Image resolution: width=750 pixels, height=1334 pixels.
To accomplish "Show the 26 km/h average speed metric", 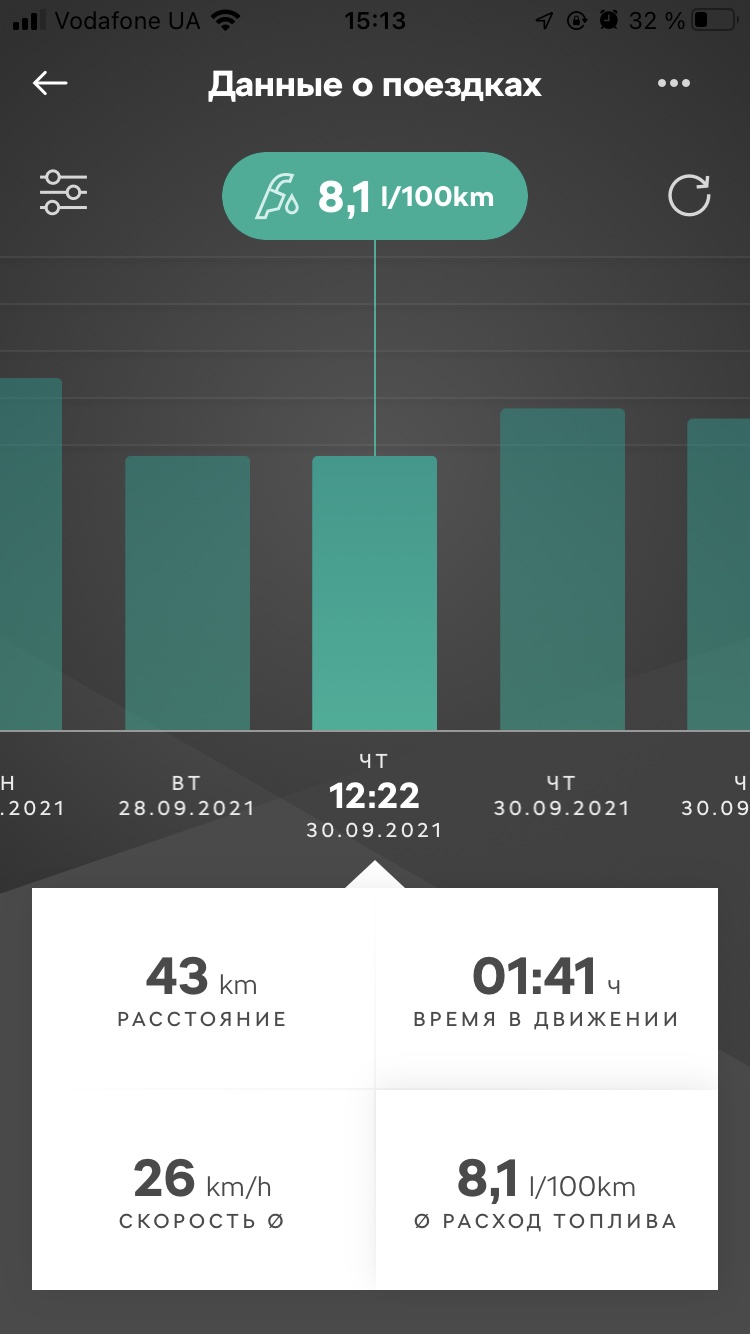I will click(x=203, y=1190).
